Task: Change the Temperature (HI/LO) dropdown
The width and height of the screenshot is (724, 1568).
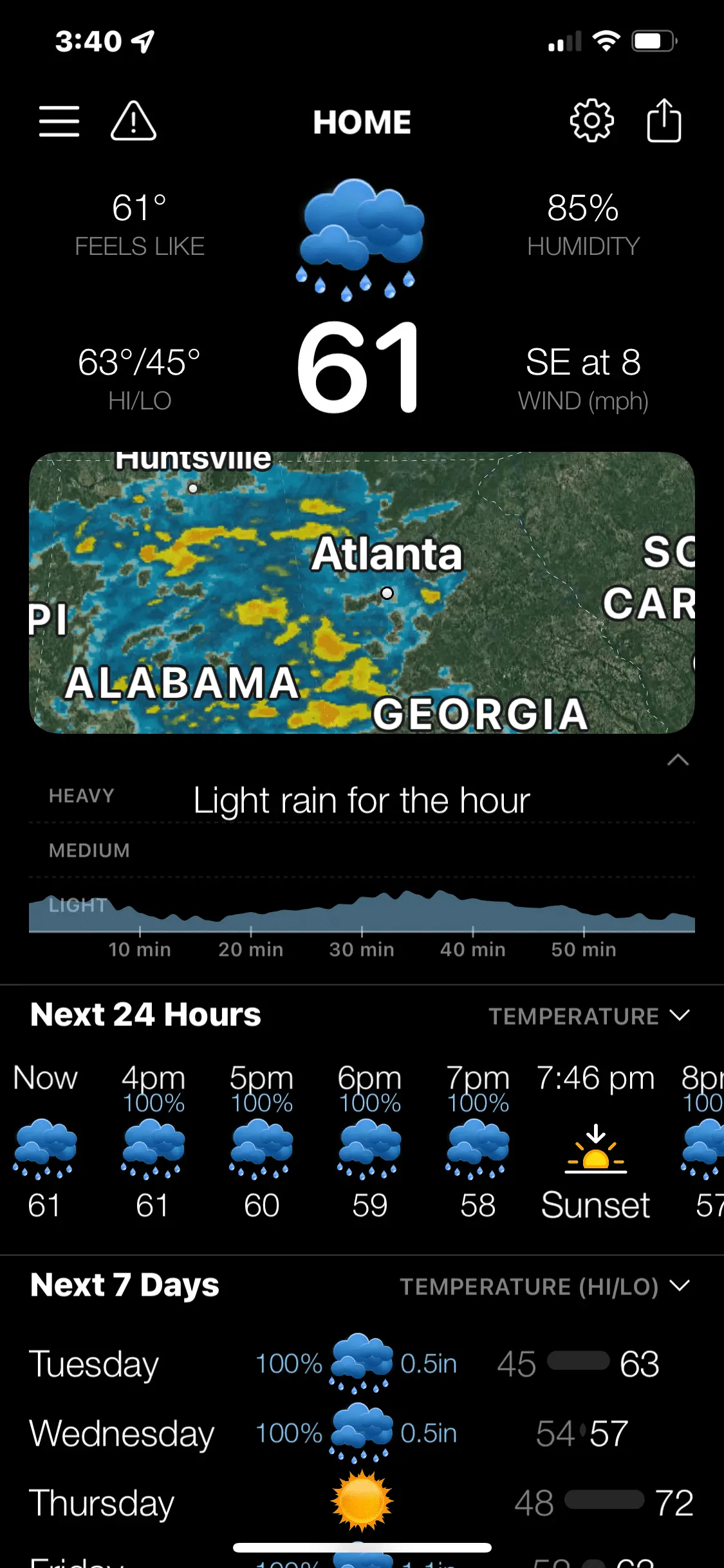Action: point(544,1287)
